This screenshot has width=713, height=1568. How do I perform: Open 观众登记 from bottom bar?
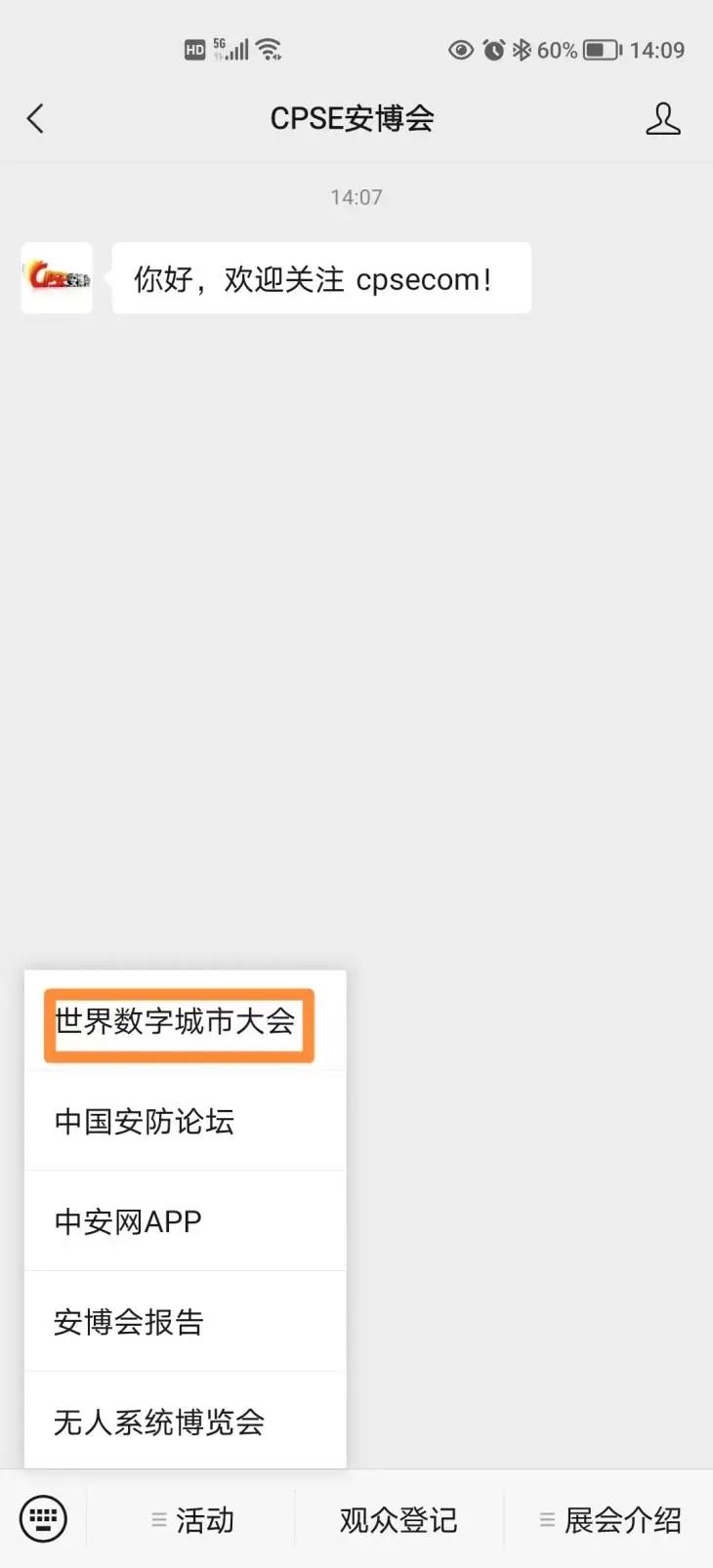click(x=398, y=1520)
